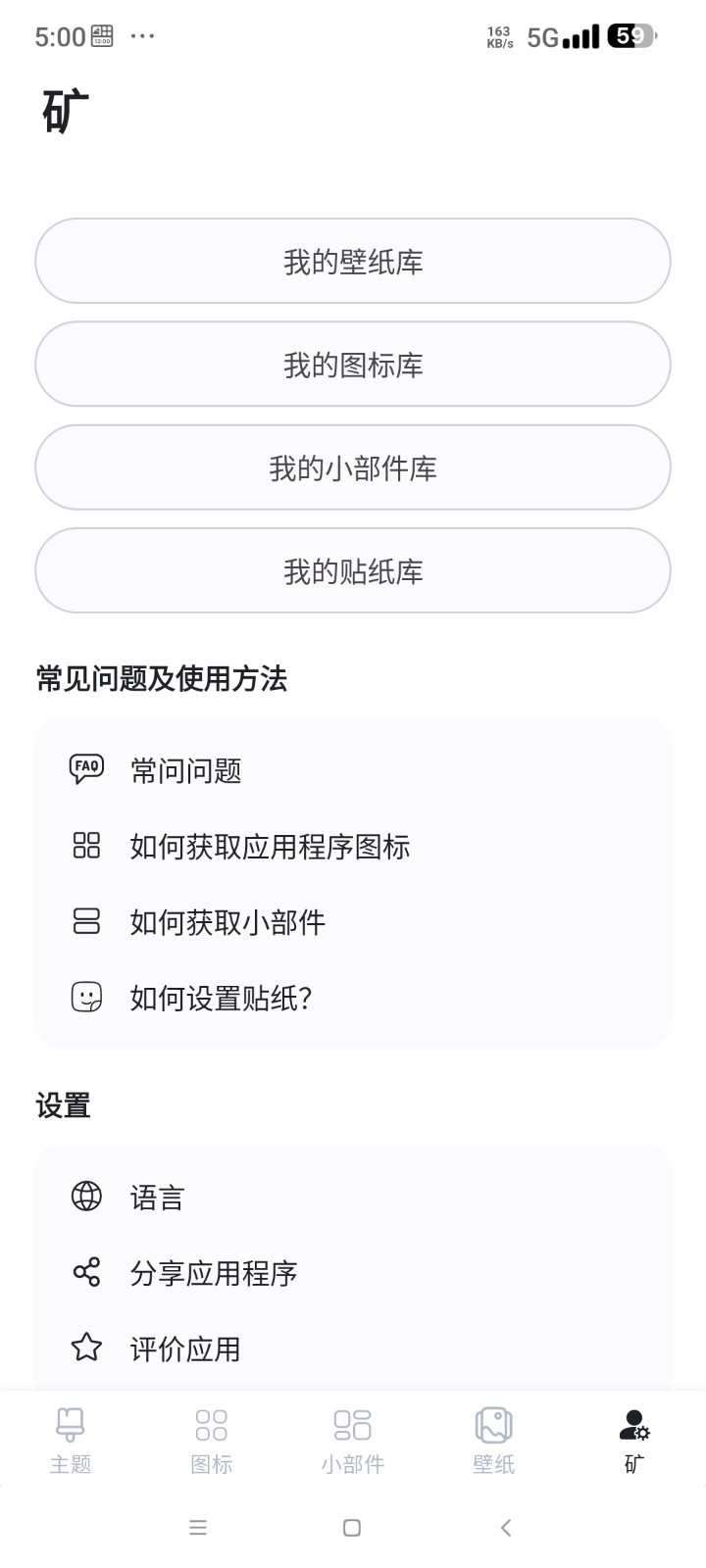This screenshot has width=706, height=1568.
Task: Click the star icon beside 评价应用
Action: 86,1347
